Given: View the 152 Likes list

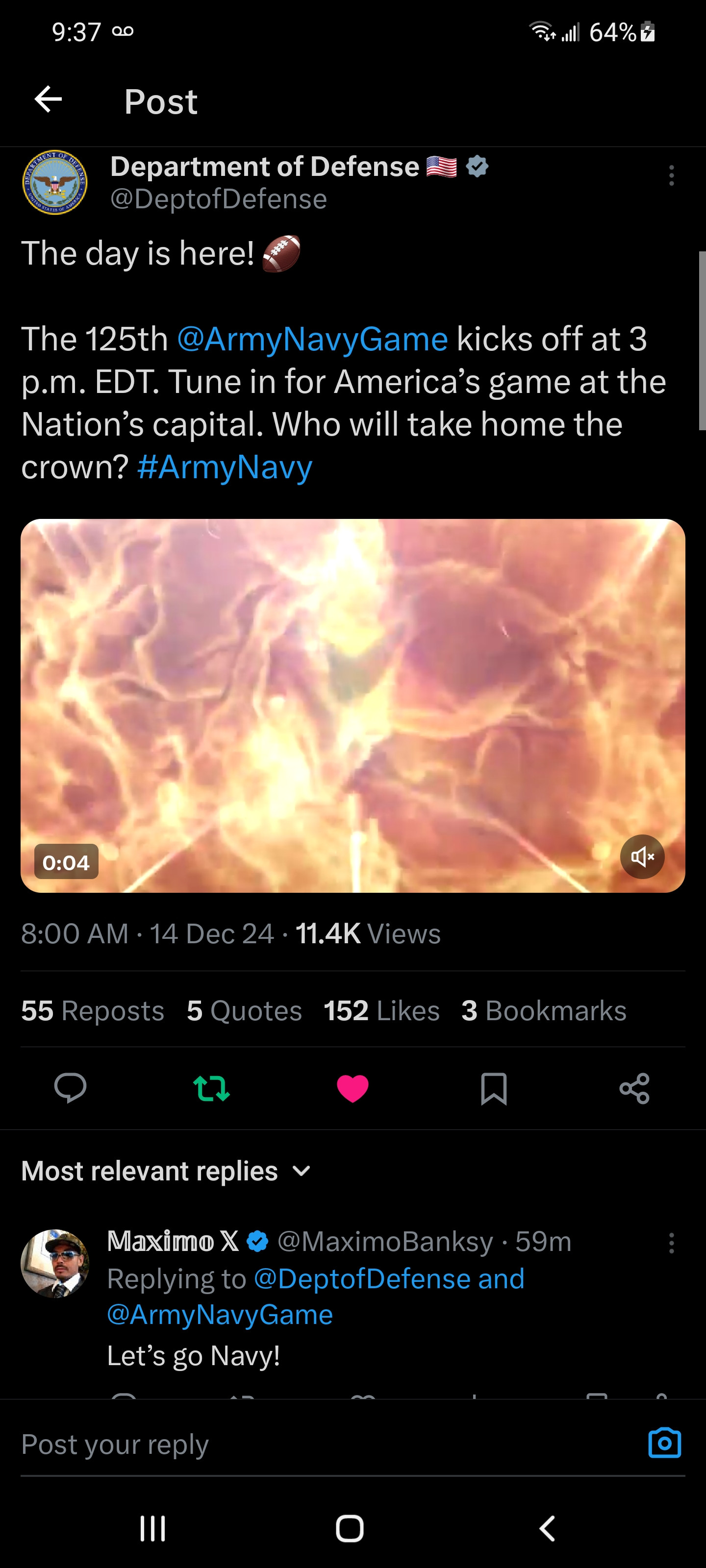Looking at the screenshot, I should [381, 1011].
